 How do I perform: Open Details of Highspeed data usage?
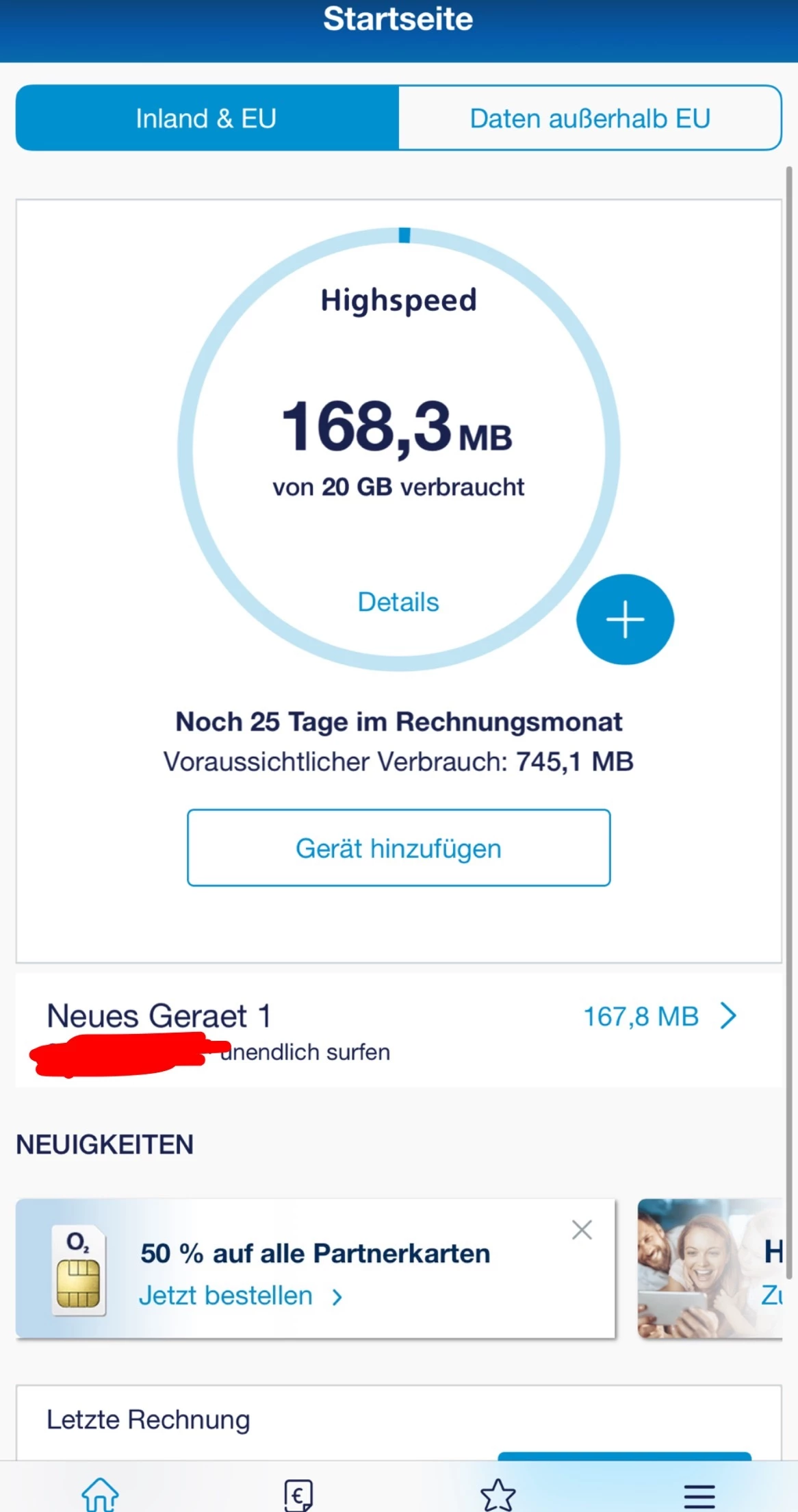tap(398, 603)
